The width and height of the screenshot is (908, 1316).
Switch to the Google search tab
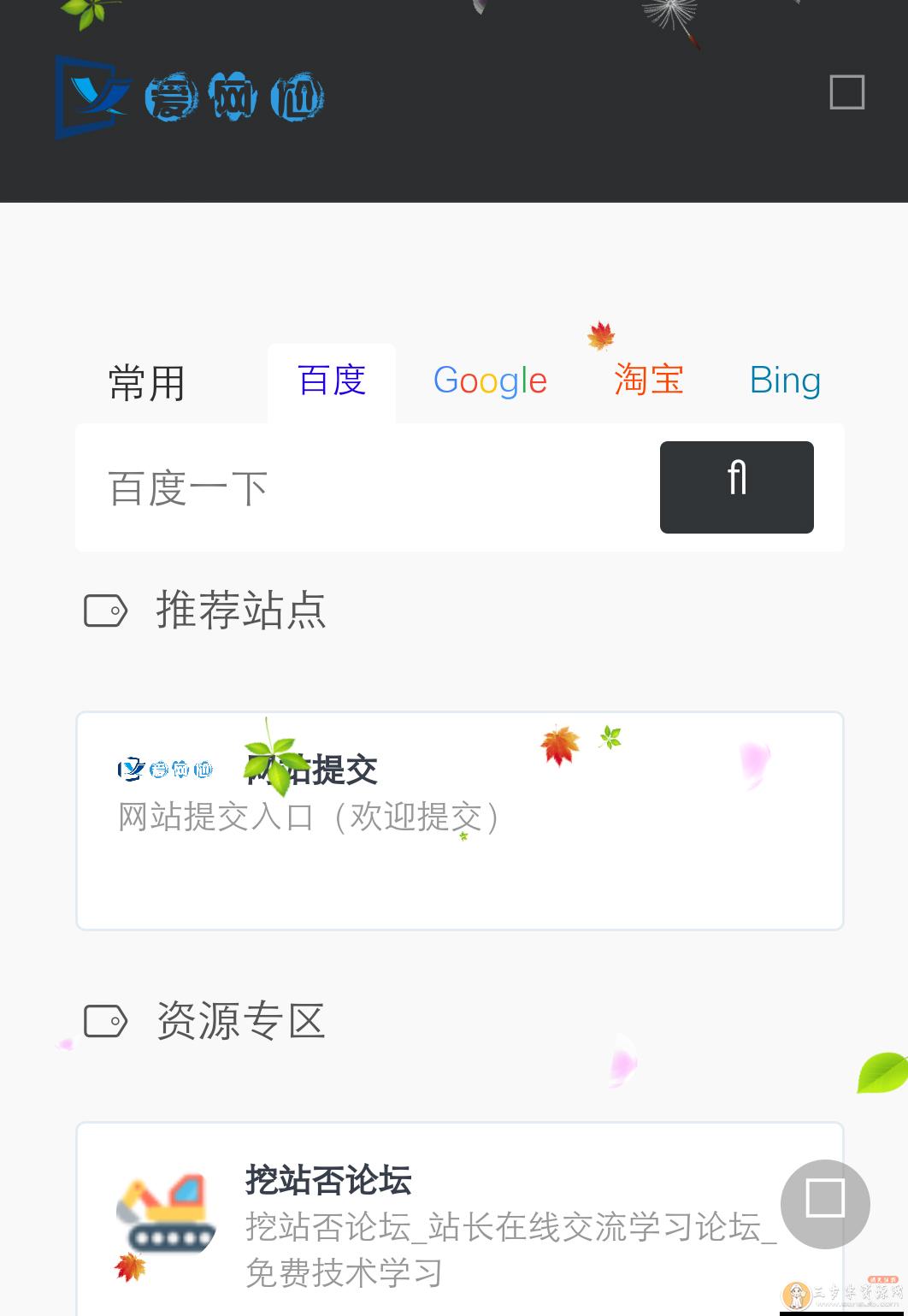[490, 381]
